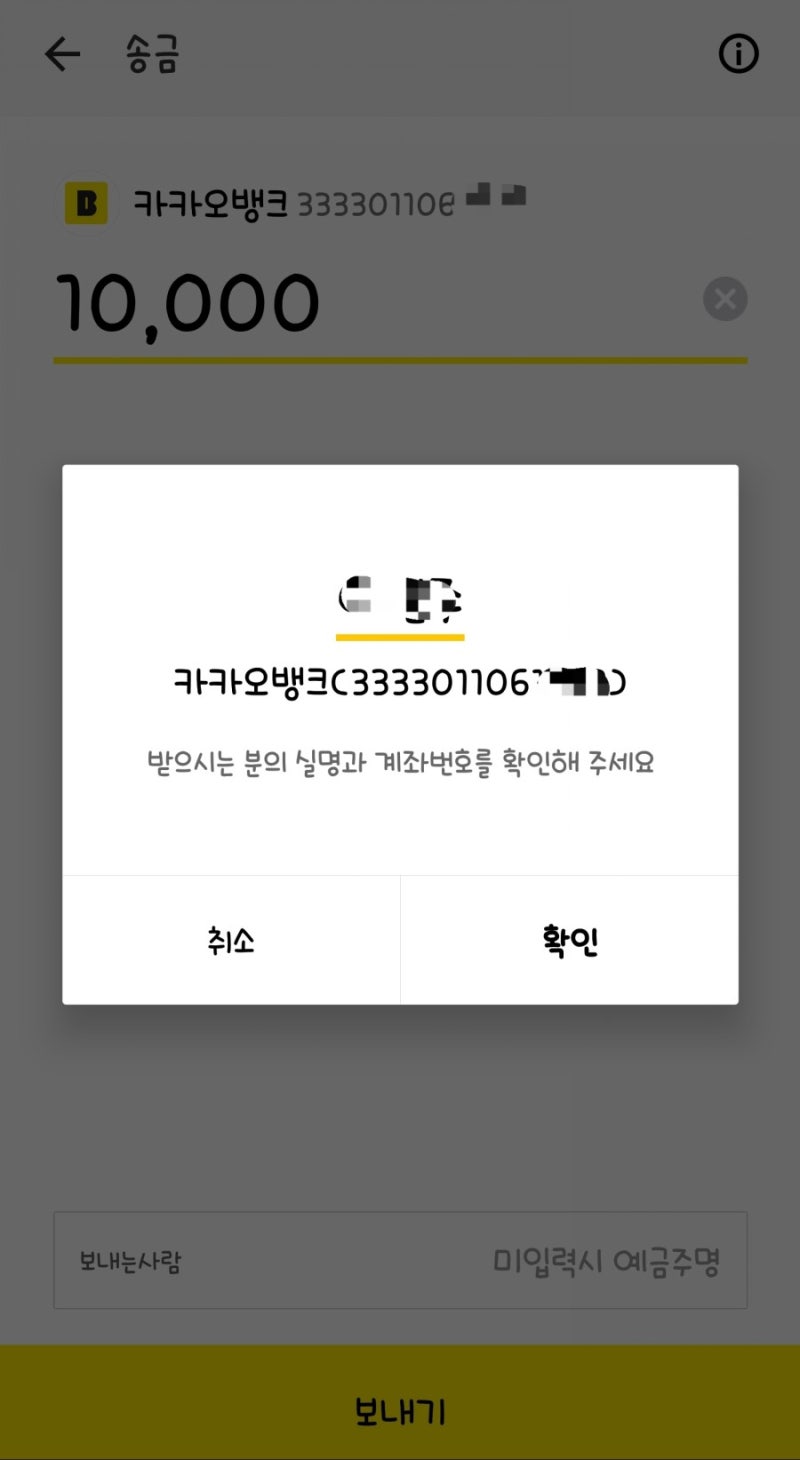The width and height of the screenshot is (800, 1460).
Task: Click the yellow underline below recipient name
Action: (399, 634)
